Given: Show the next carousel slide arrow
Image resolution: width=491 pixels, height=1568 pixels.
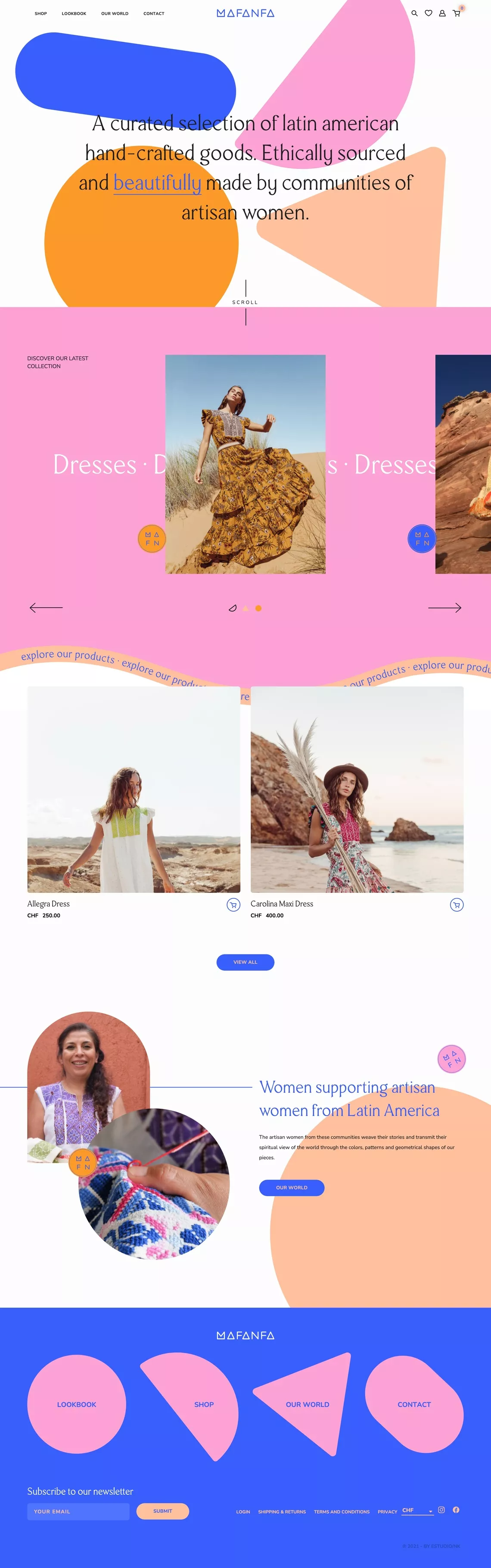Looking at the screenshot, I should pyautogui.click(x=444, y=608).
